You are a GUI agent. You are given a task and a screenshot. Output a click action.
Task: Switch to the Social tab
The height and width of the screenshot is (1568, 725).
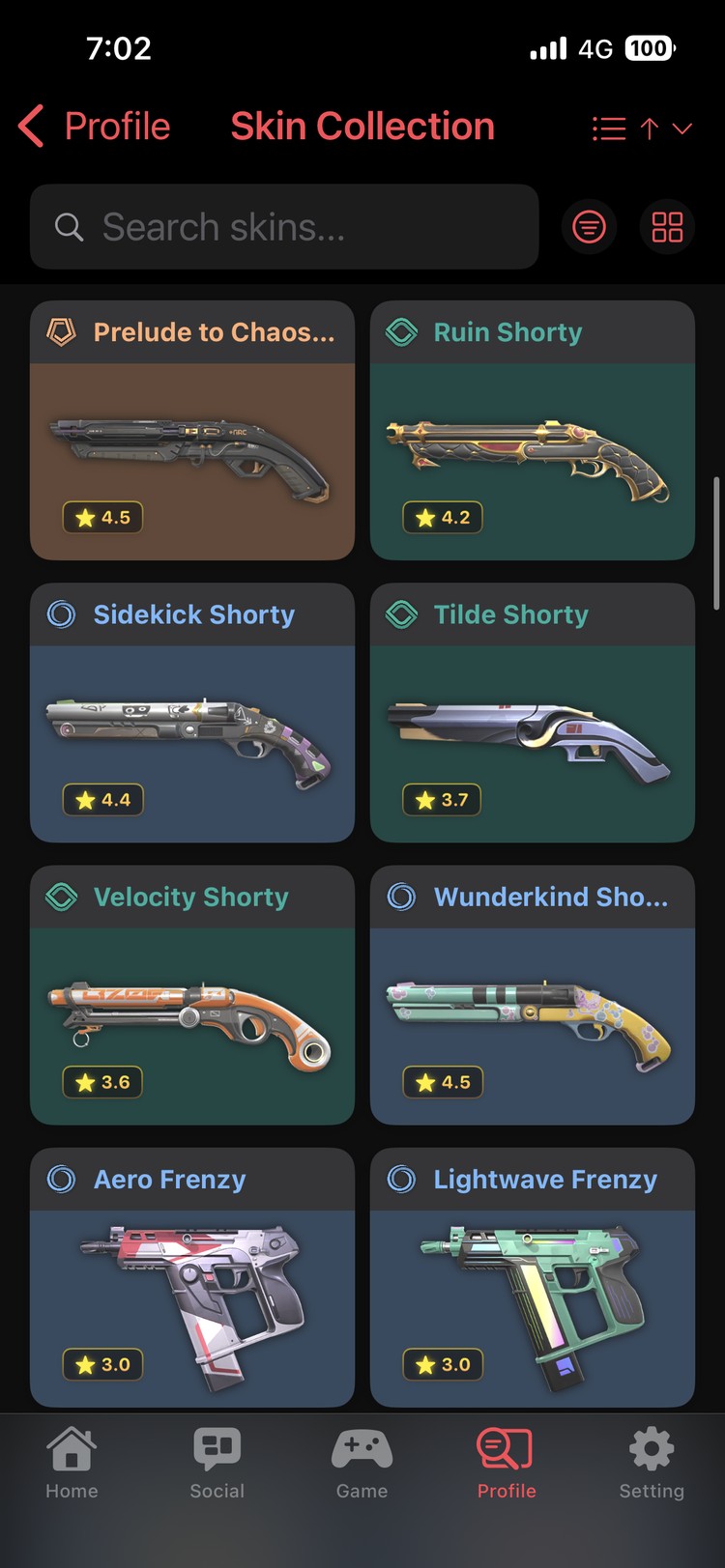pos(217,1464)
